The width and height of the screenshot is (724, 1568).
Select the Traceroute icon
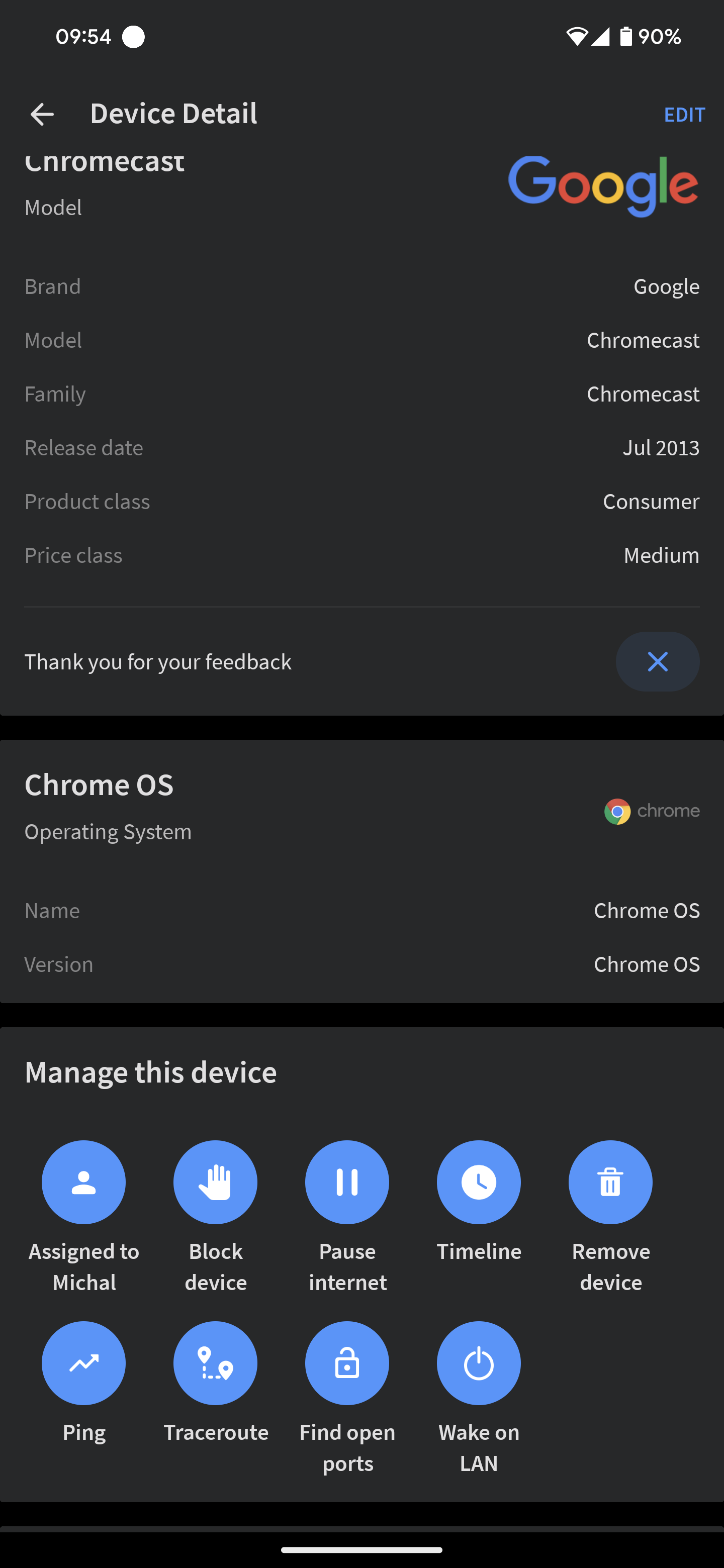(216, 1363)
